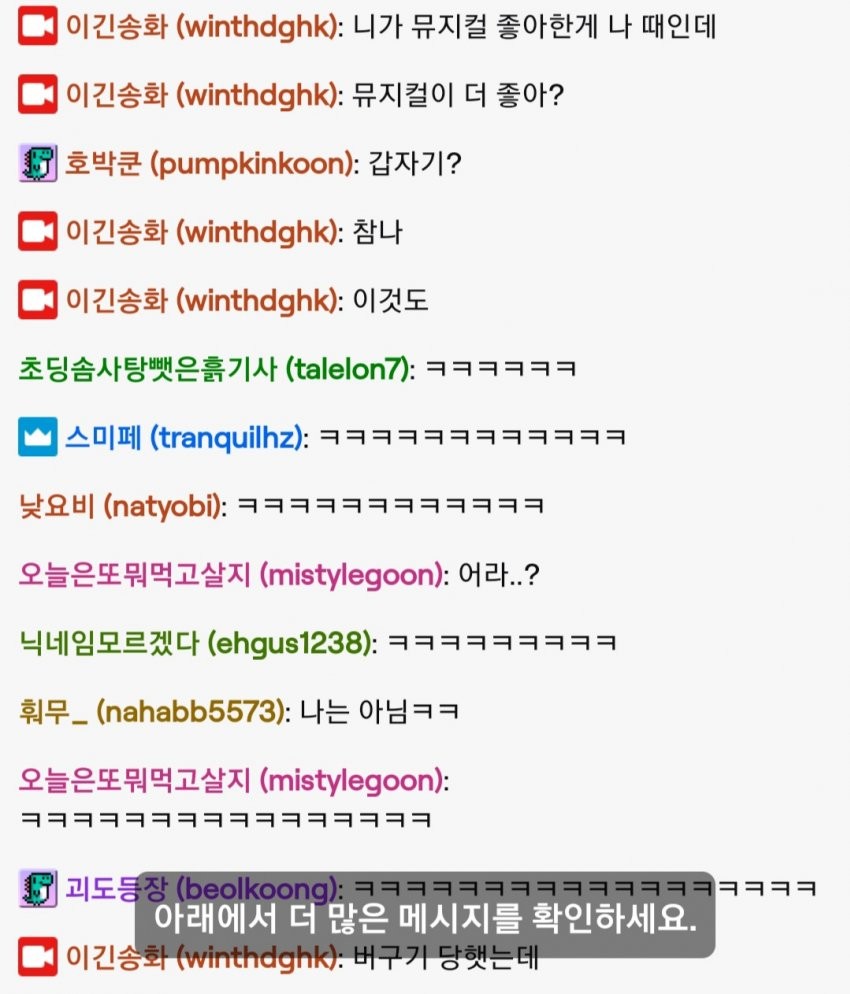Tap the 'see more messages below' banner
850x994 pixels.
coord(425,914)
